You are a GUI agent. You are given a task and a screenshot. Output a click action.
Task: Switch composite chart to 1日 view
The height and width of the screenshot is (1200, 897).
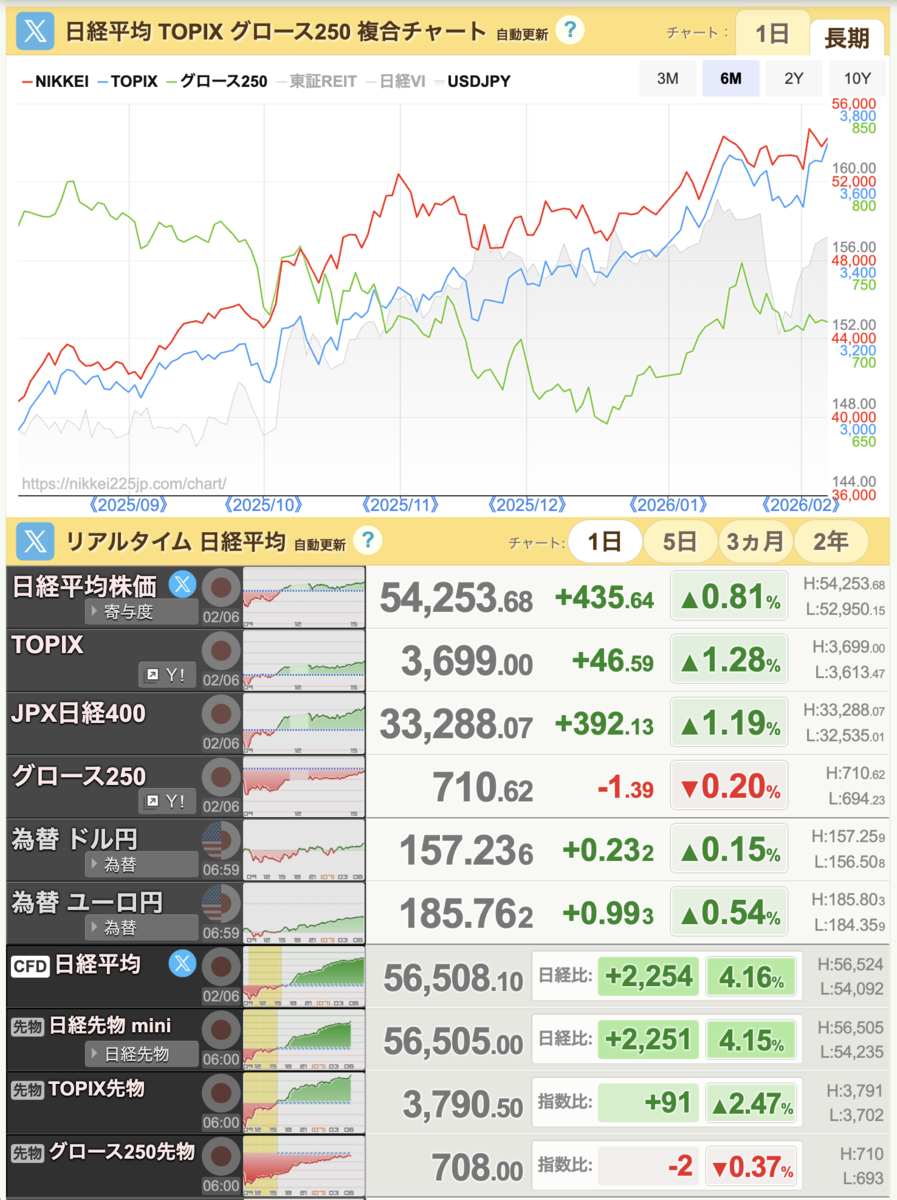(771, 33)
